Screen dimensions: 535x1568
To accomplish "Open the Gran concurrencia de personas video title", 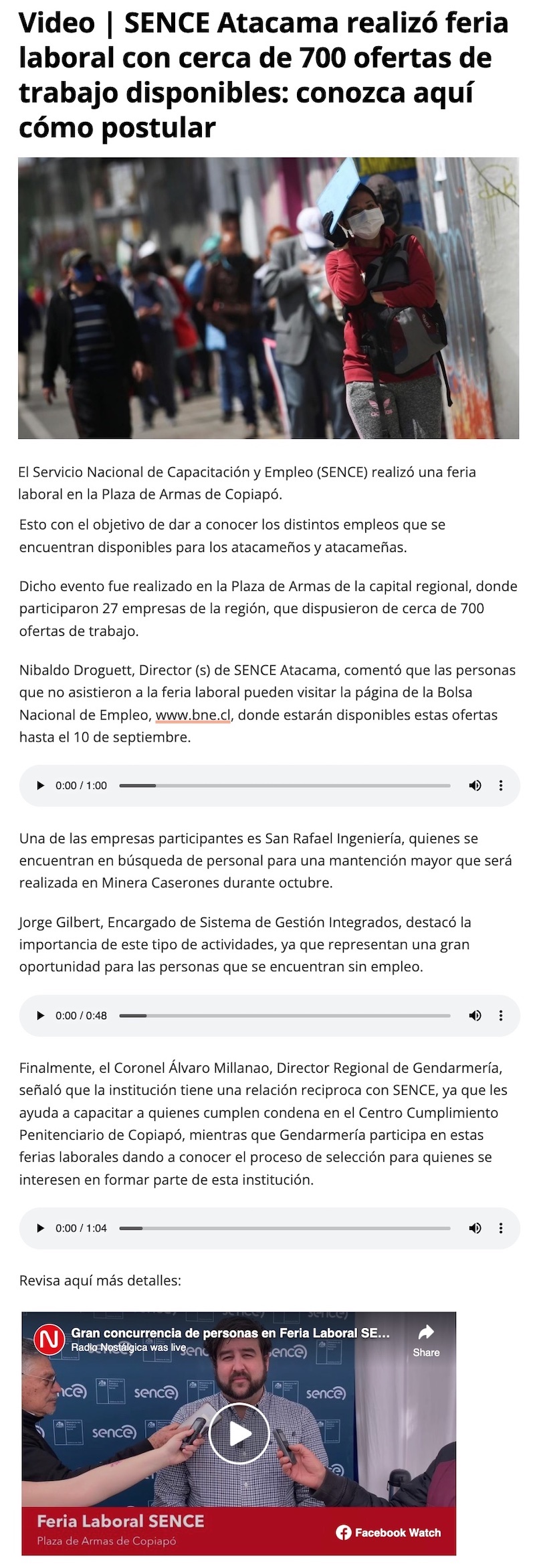I will [230, 1332].
